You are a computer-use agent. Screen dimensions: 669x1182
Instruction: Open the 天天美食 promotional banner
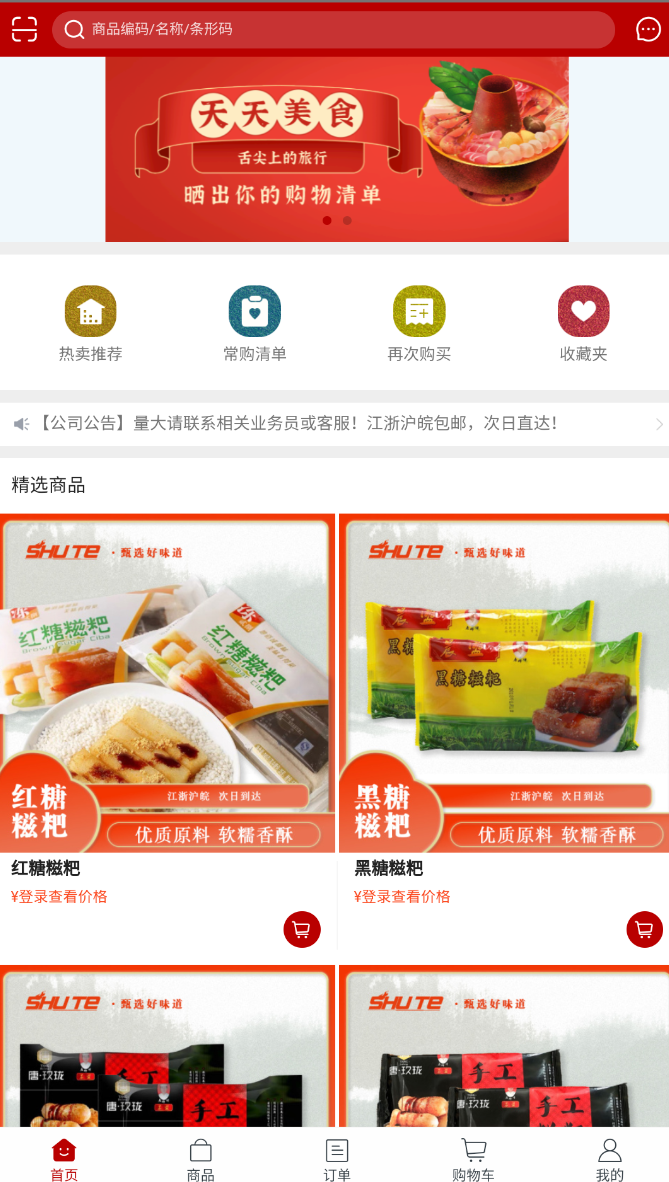(x=337, y=149)
